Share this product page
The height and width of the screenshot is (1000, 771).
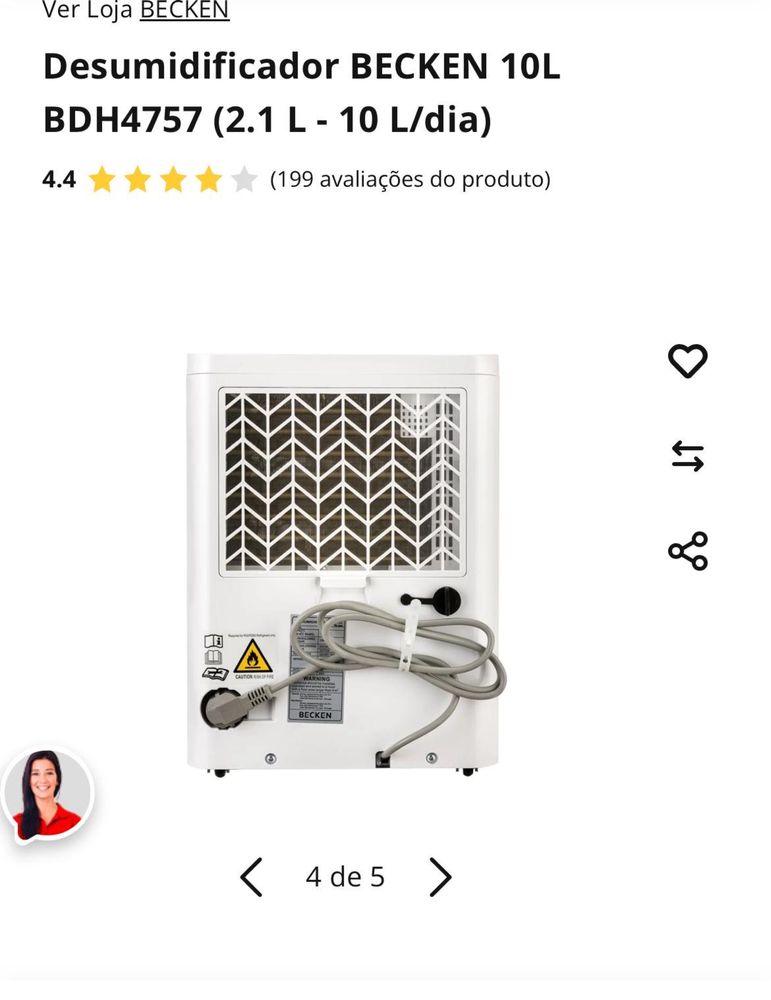click(x=687, y=551)
